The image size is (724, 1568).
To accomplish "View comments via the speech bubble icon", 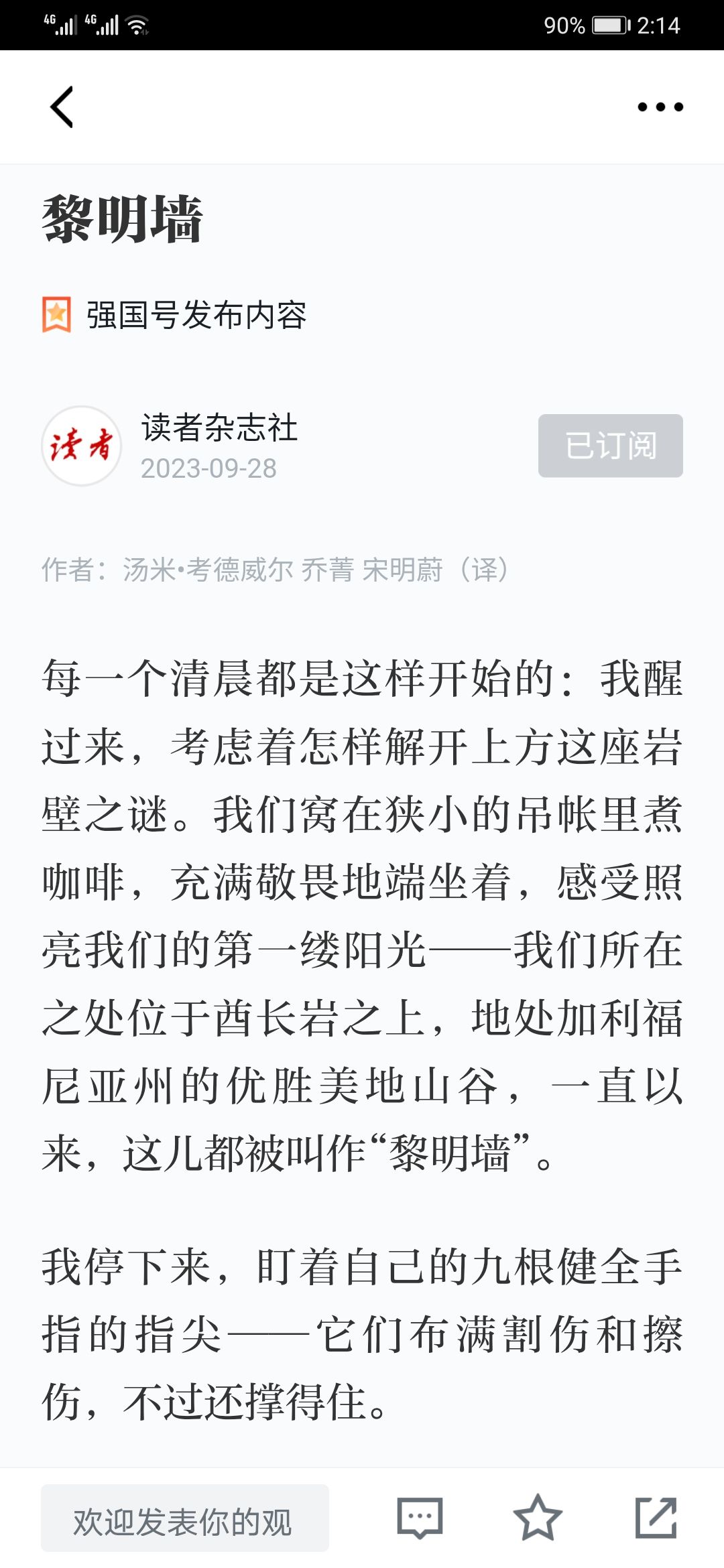I will [420, 1518].
